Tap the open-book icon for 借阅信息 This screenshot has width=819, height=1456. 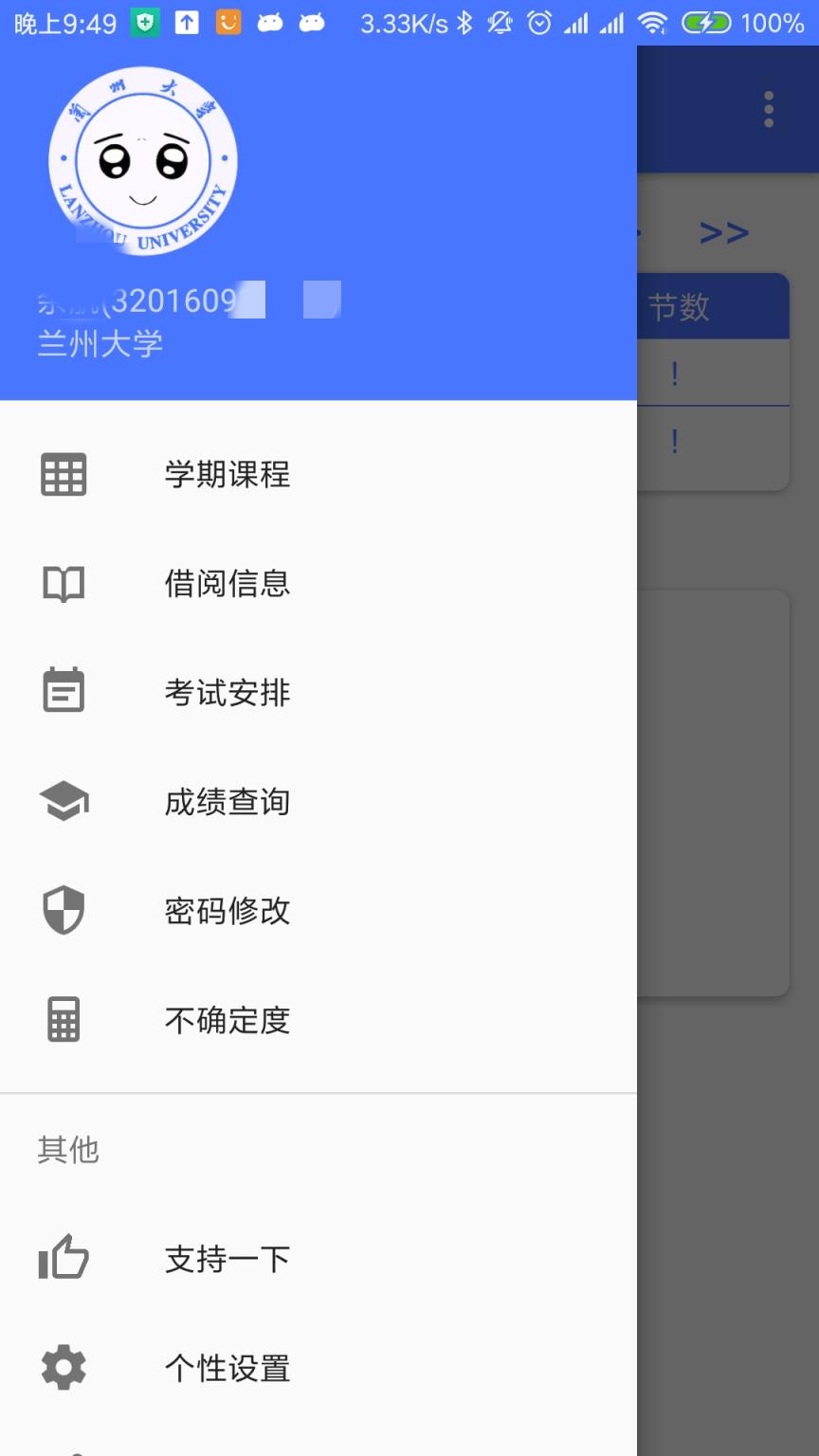(63, 583)
